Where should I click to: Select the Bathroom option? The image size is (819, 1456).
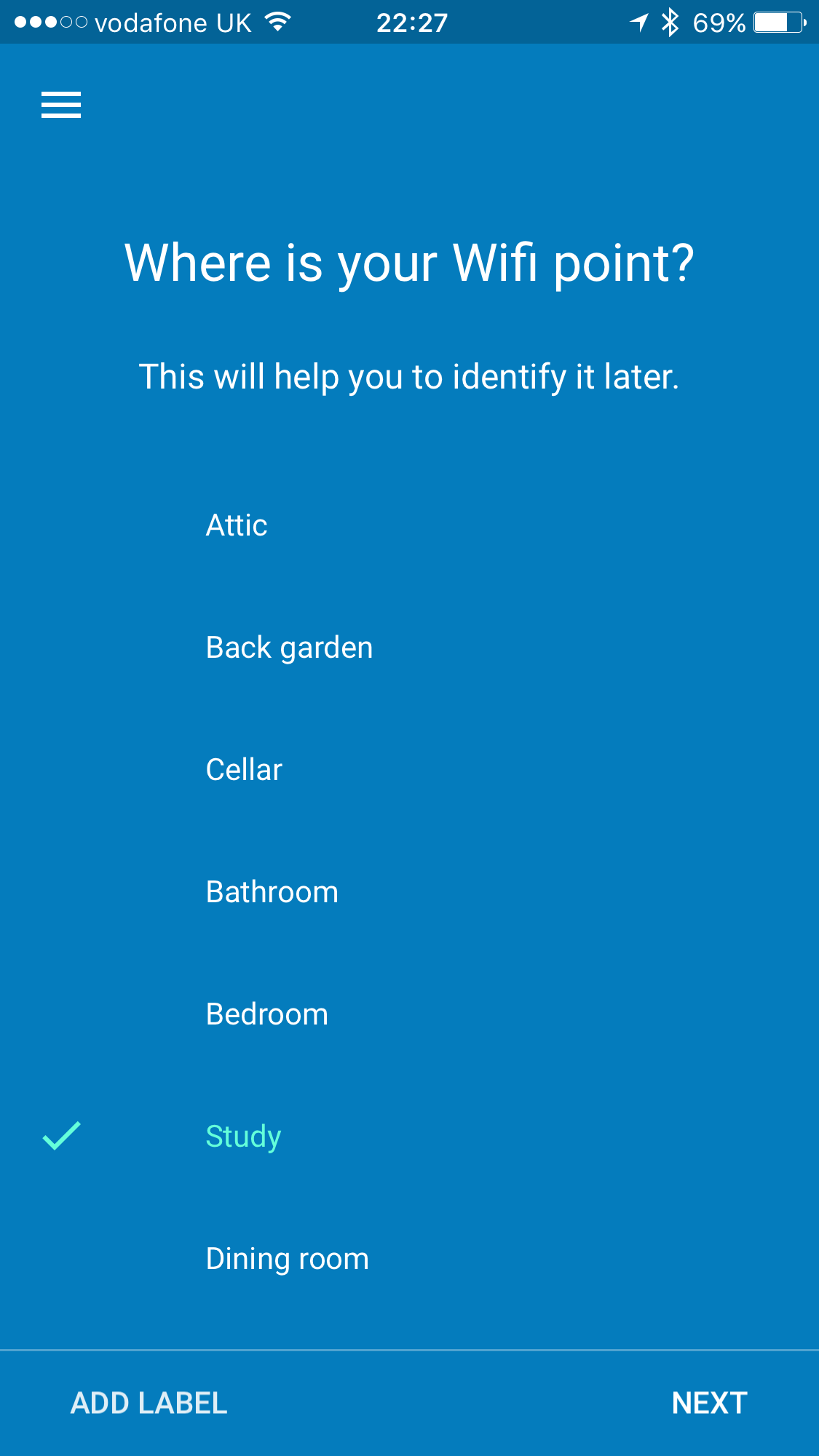point(272,891)
